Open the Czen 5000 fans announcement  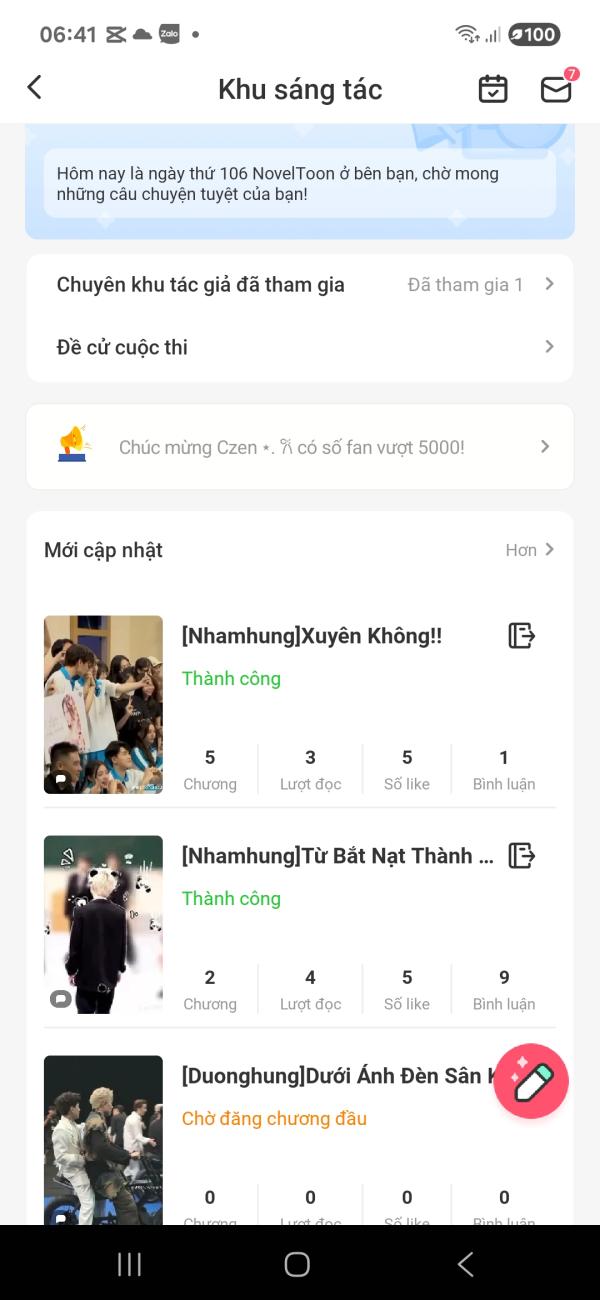click(300, 447)
